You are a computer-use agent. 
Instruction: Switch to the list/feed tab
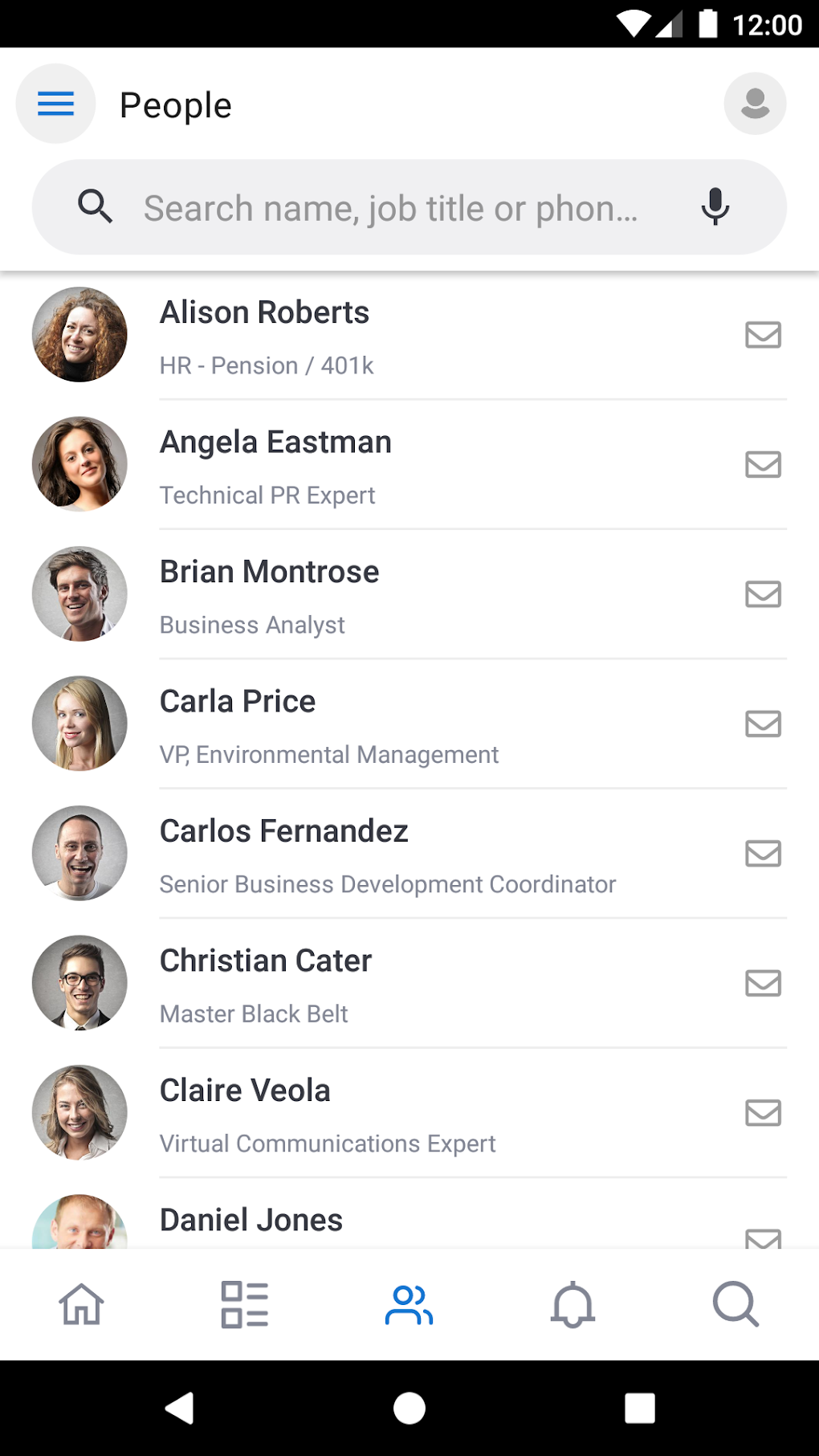[x=245, y=1304]
